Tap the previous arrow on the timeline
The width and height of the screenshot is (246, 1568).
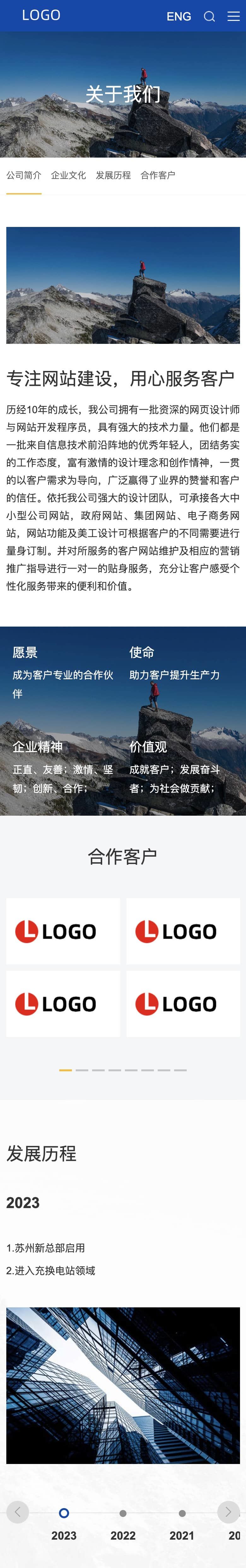pyautogui.click(x=18, y=1511)
